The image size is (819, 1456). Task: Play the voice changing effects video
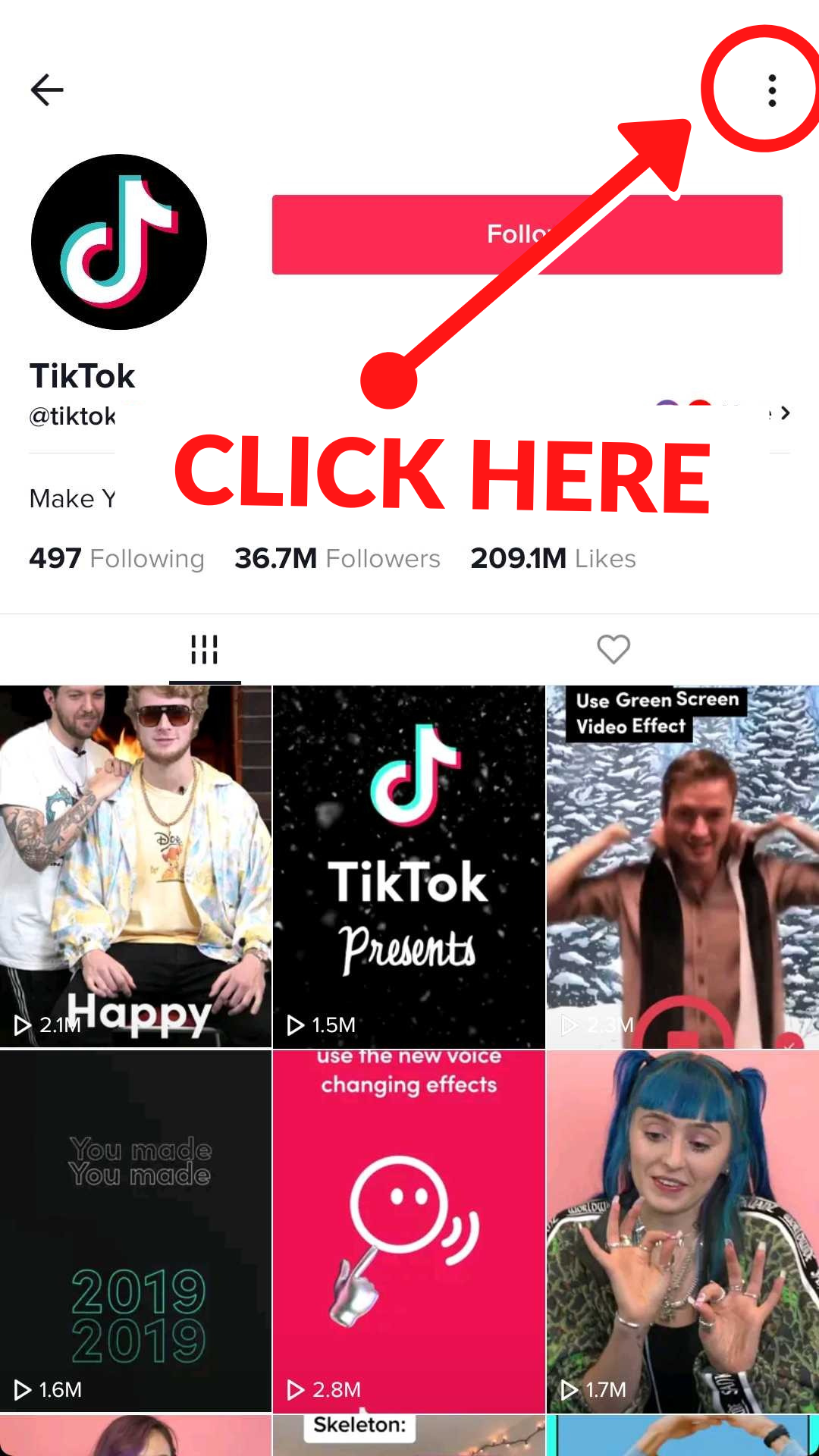click(409, 1231)
